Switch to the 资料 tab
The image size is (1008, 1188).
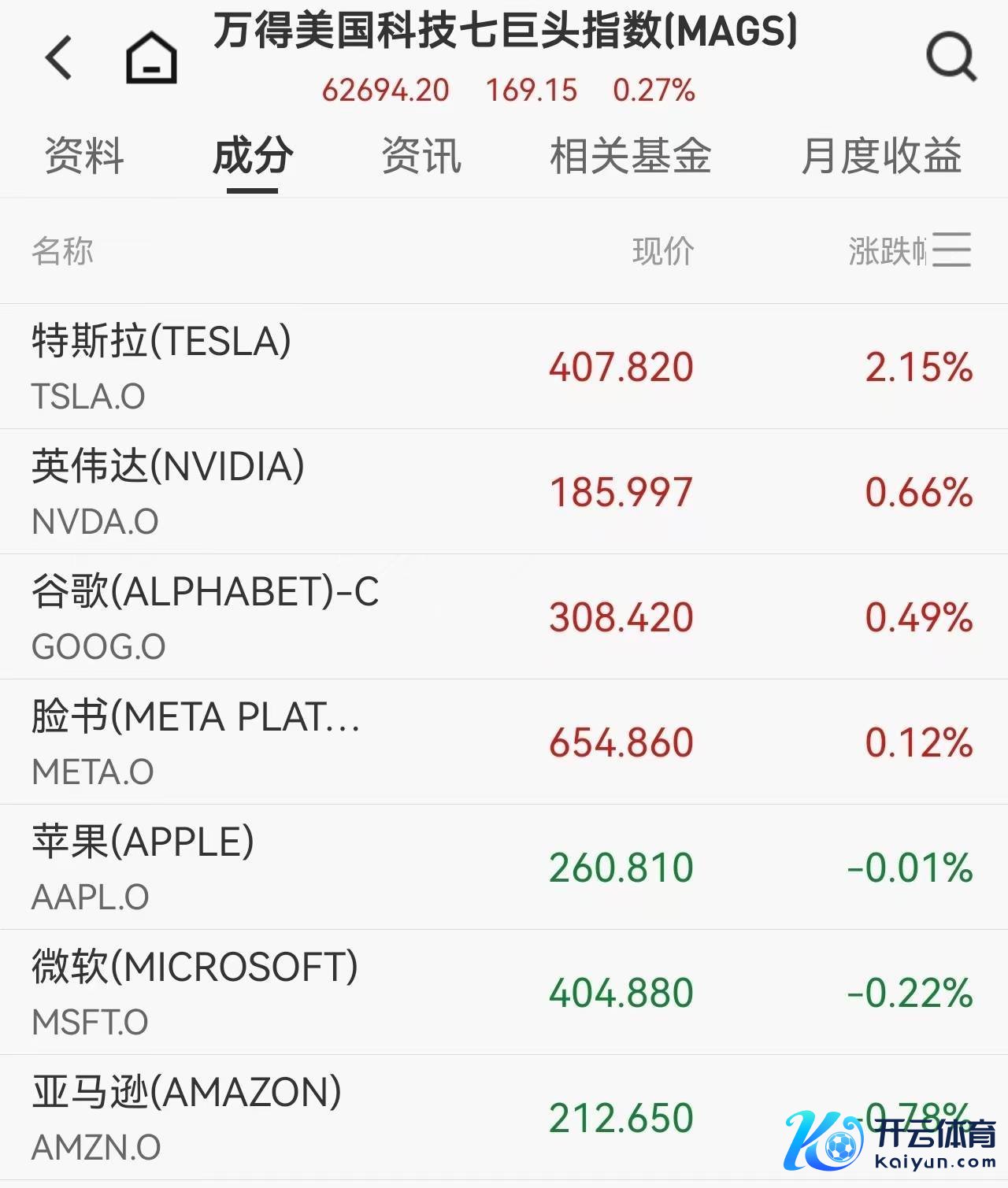point(84,155)
